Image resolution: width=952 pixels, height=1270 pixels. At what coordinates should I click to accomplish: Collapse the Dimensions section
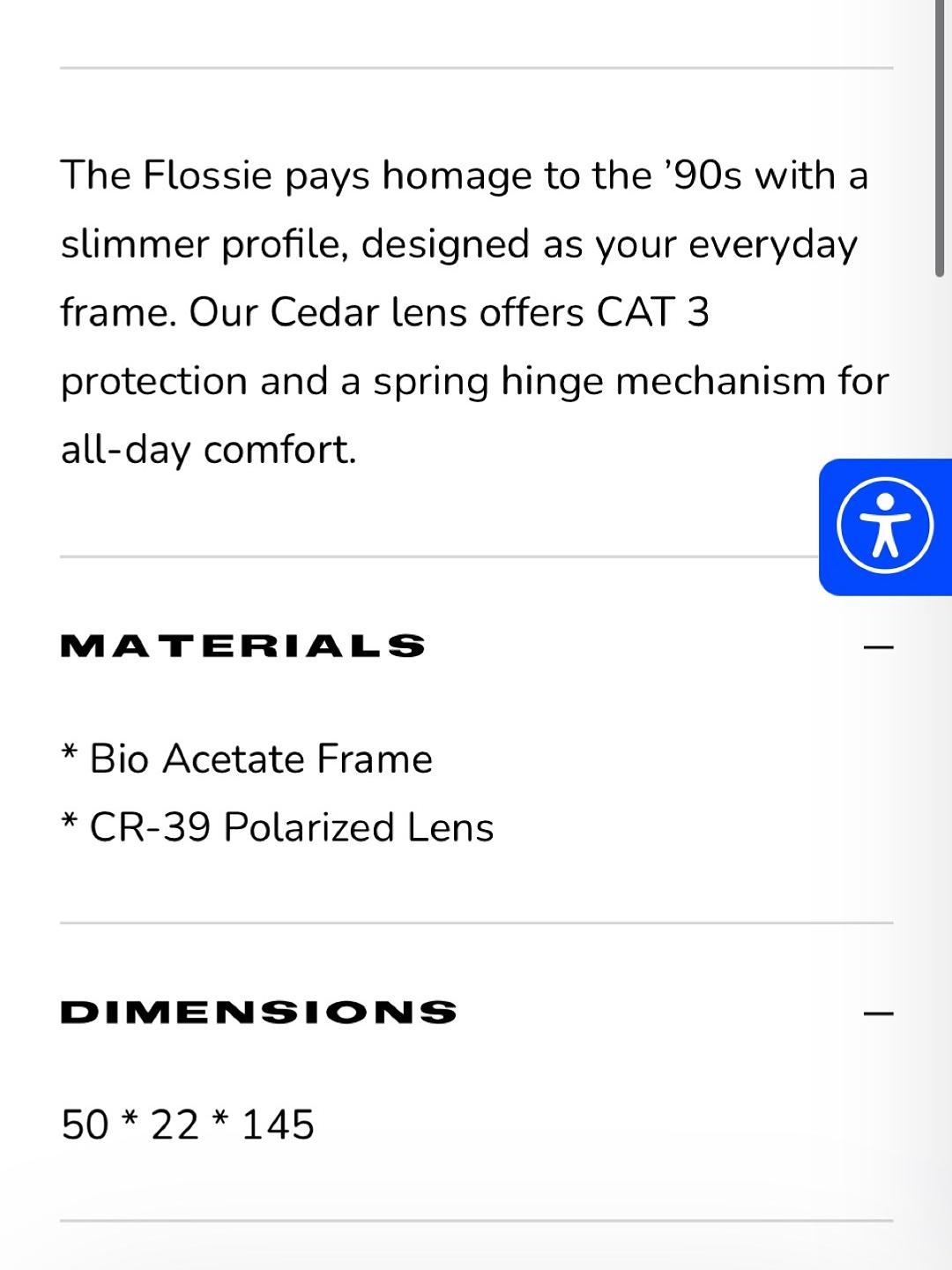coord(878,1013)
